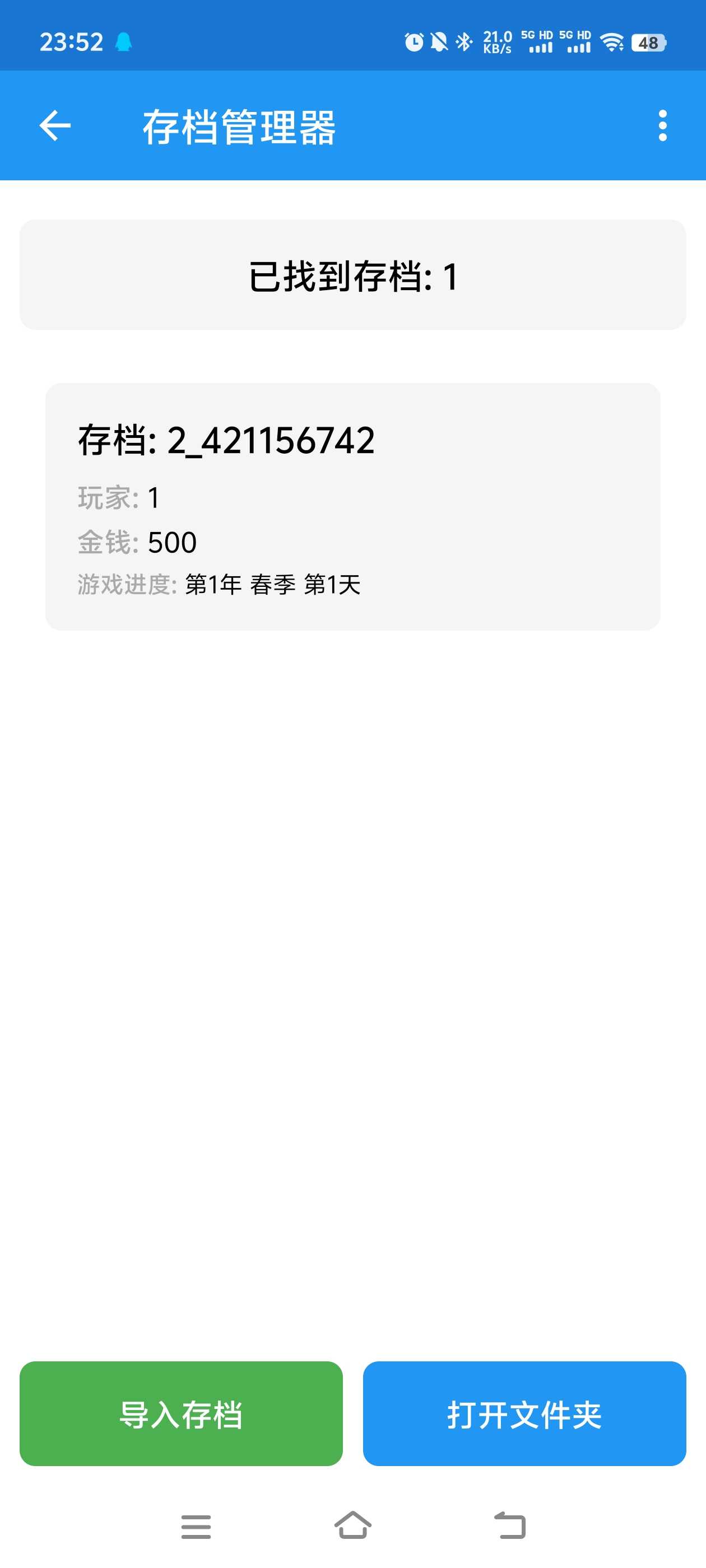
Task: Tap the Wi-Fi icon in status bar
Action: coord(611,41)
